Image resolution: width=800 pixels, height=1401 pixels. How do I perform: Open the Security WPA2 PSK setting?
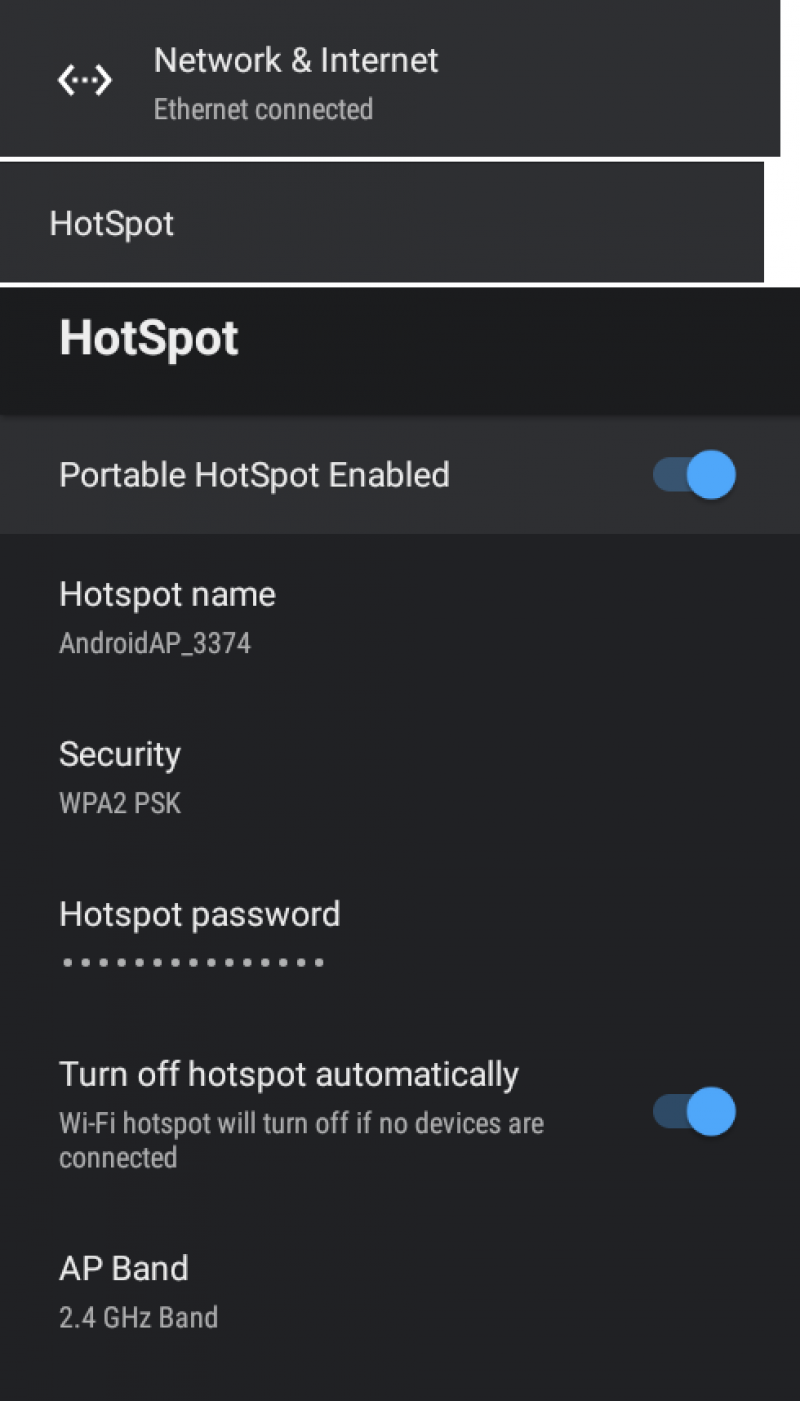tap(400, 775)
